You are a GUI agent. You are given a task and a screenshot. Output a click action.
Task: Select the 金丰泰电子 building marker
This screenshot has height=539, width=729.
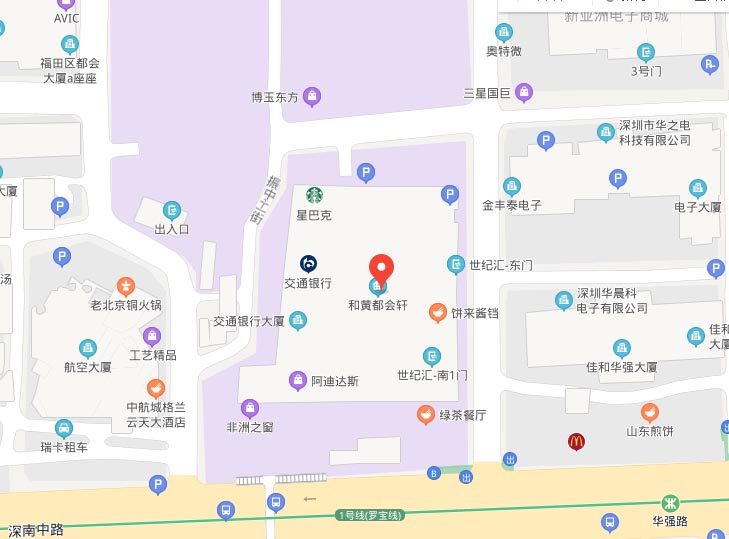coord(512,186)
